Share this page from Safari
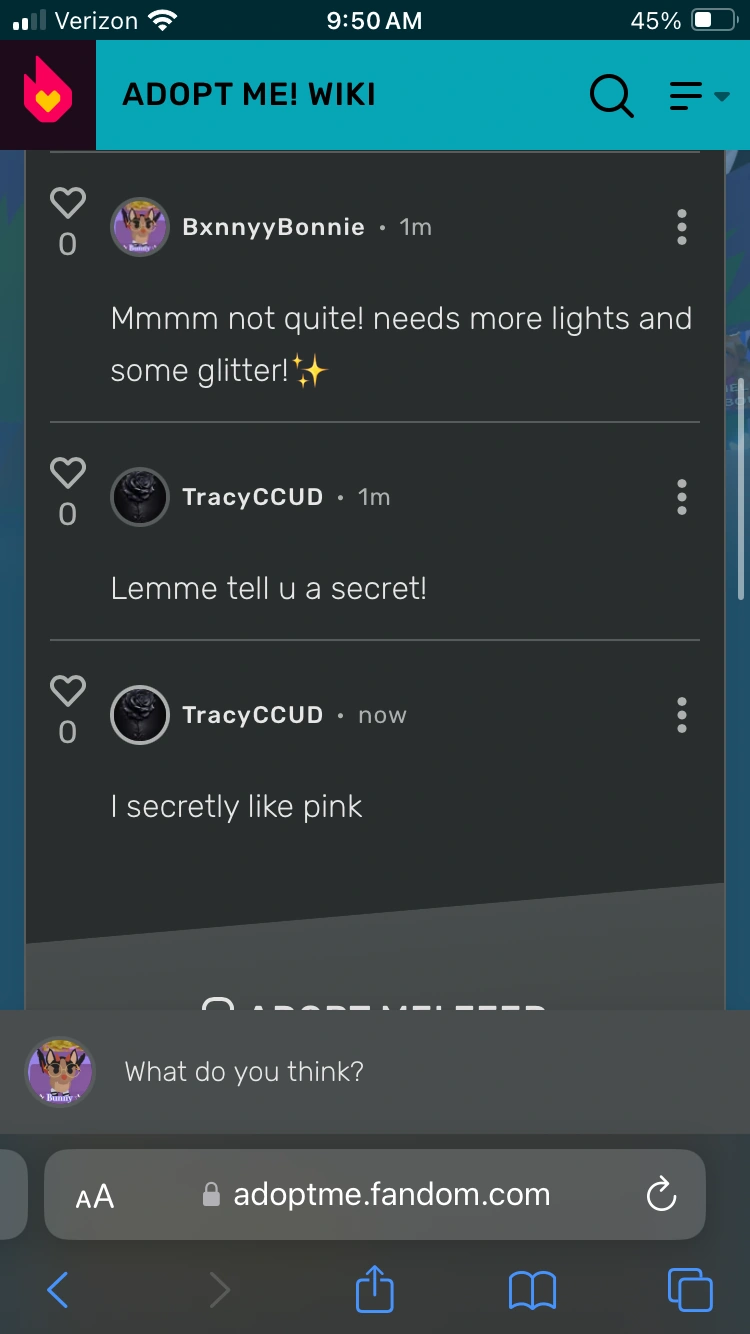The height and width of the screenshot is (1334, 750). tap(375, 1288)
